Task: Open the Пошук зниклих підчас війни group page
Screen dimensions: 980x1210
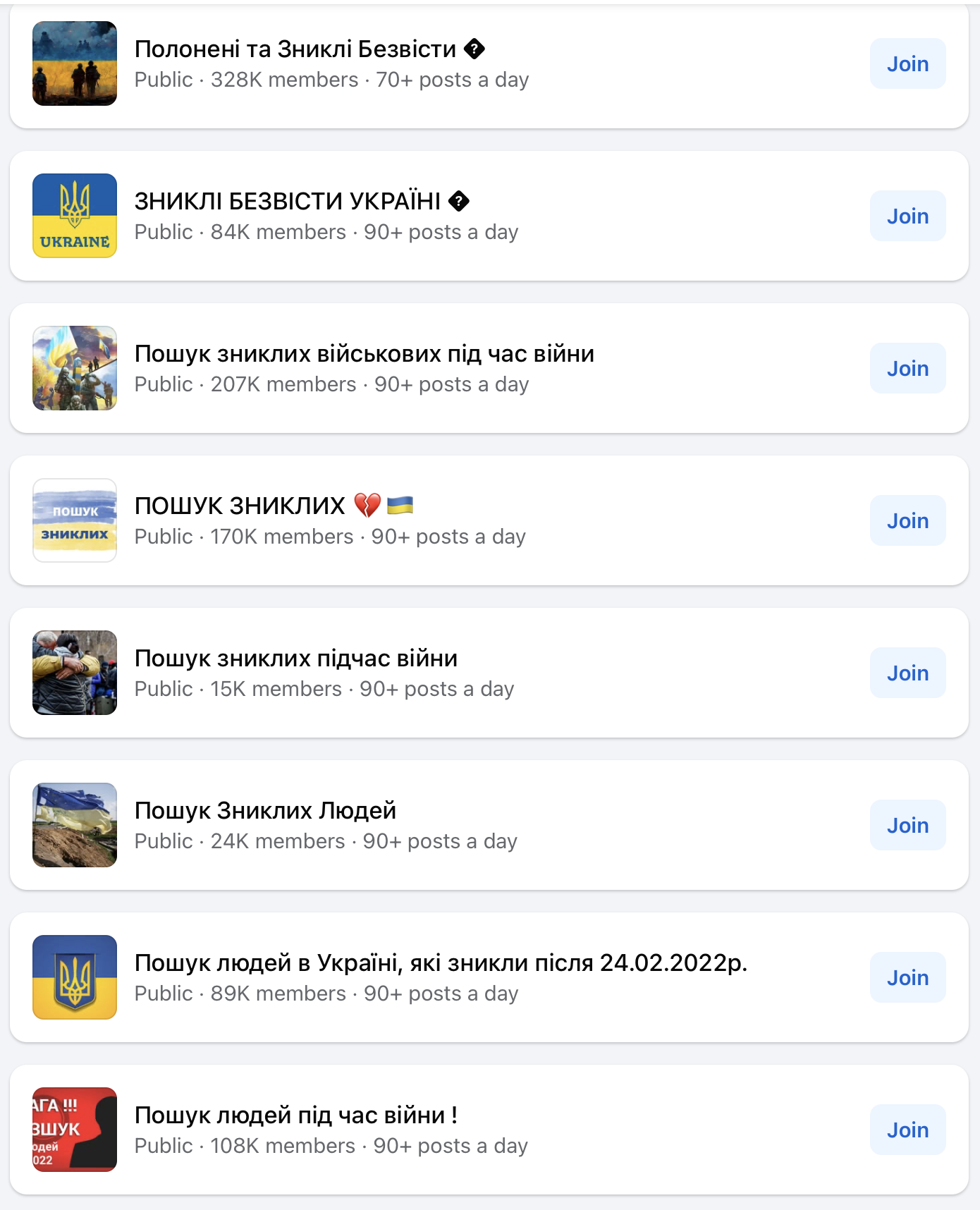Action: [x=296, y=659]
